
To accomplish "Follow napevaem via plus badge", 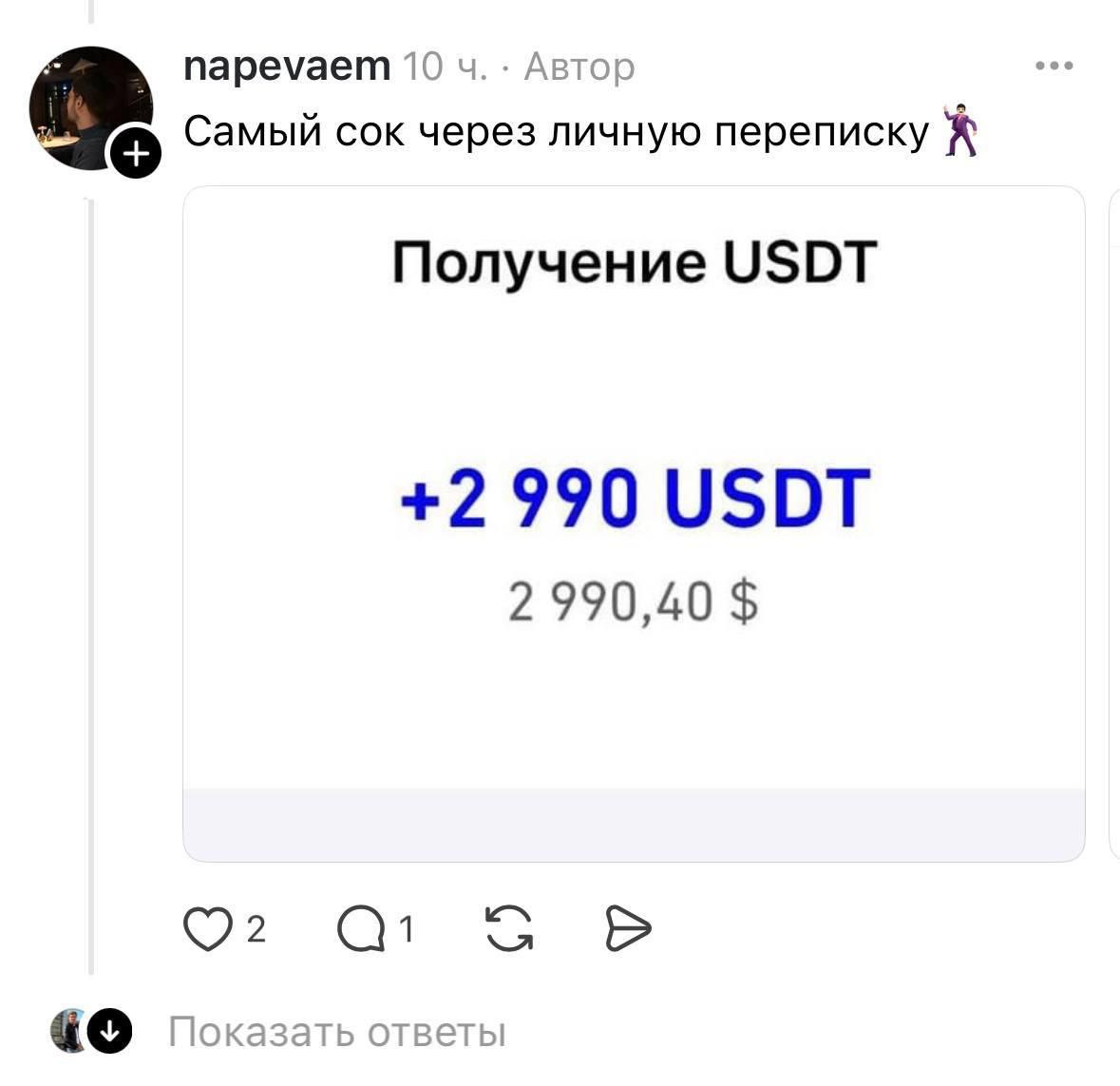I will (137, 153).
